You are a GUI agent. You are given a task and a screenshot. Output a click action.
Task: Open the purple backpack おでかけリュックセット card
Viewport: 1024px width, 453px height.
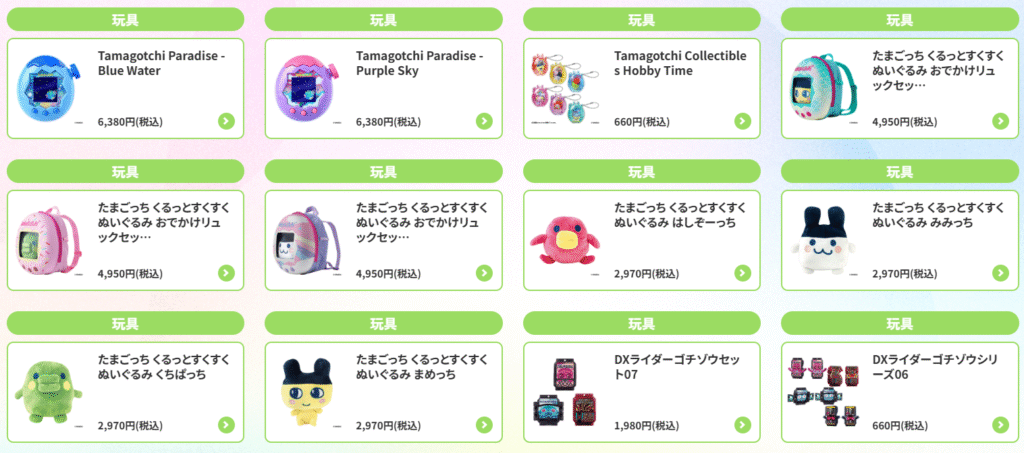[383, 240]
